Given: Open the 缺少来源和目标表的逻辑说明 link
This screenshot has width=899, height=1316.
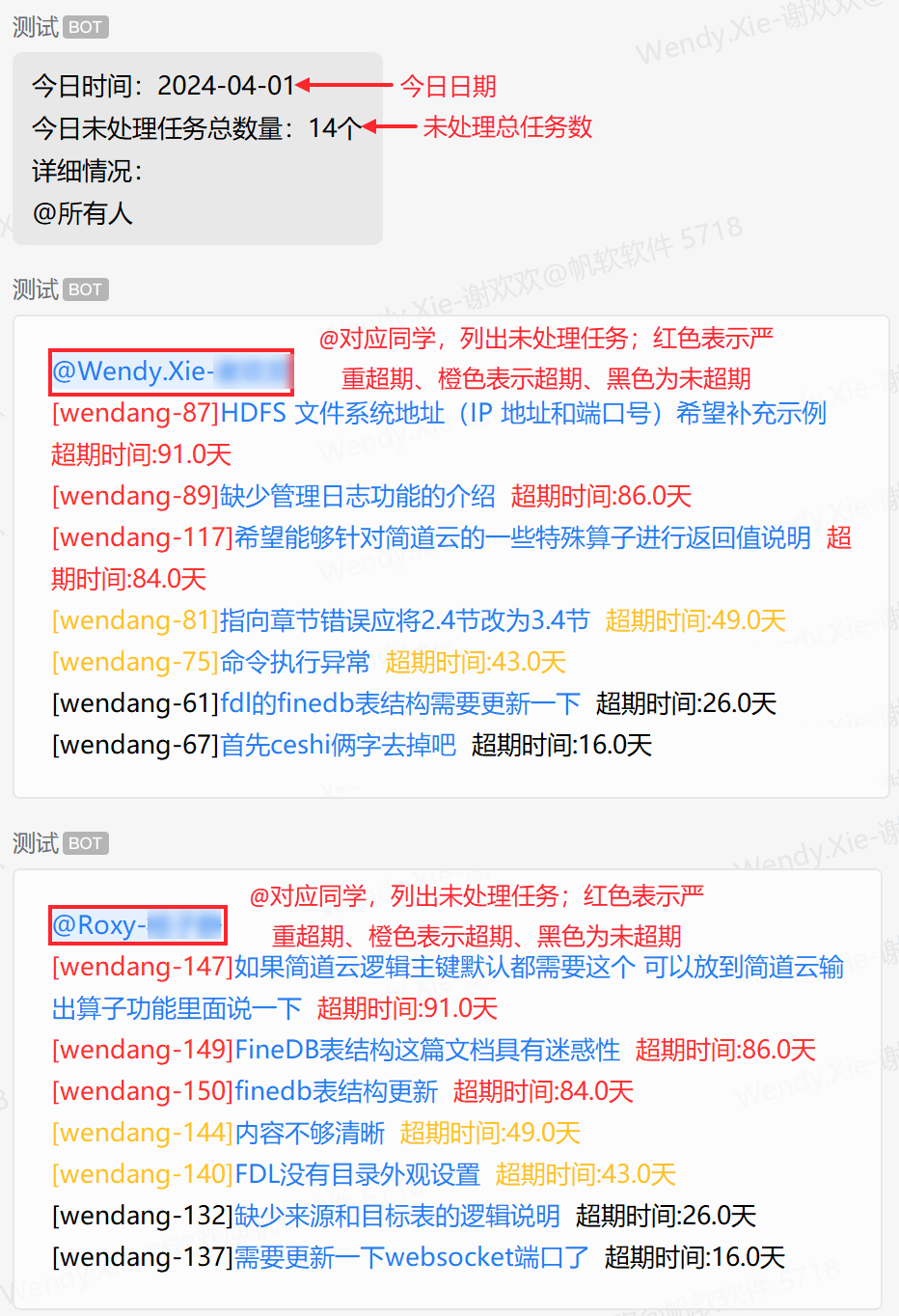Looking at the screenshot, I should click(396, 1217).
